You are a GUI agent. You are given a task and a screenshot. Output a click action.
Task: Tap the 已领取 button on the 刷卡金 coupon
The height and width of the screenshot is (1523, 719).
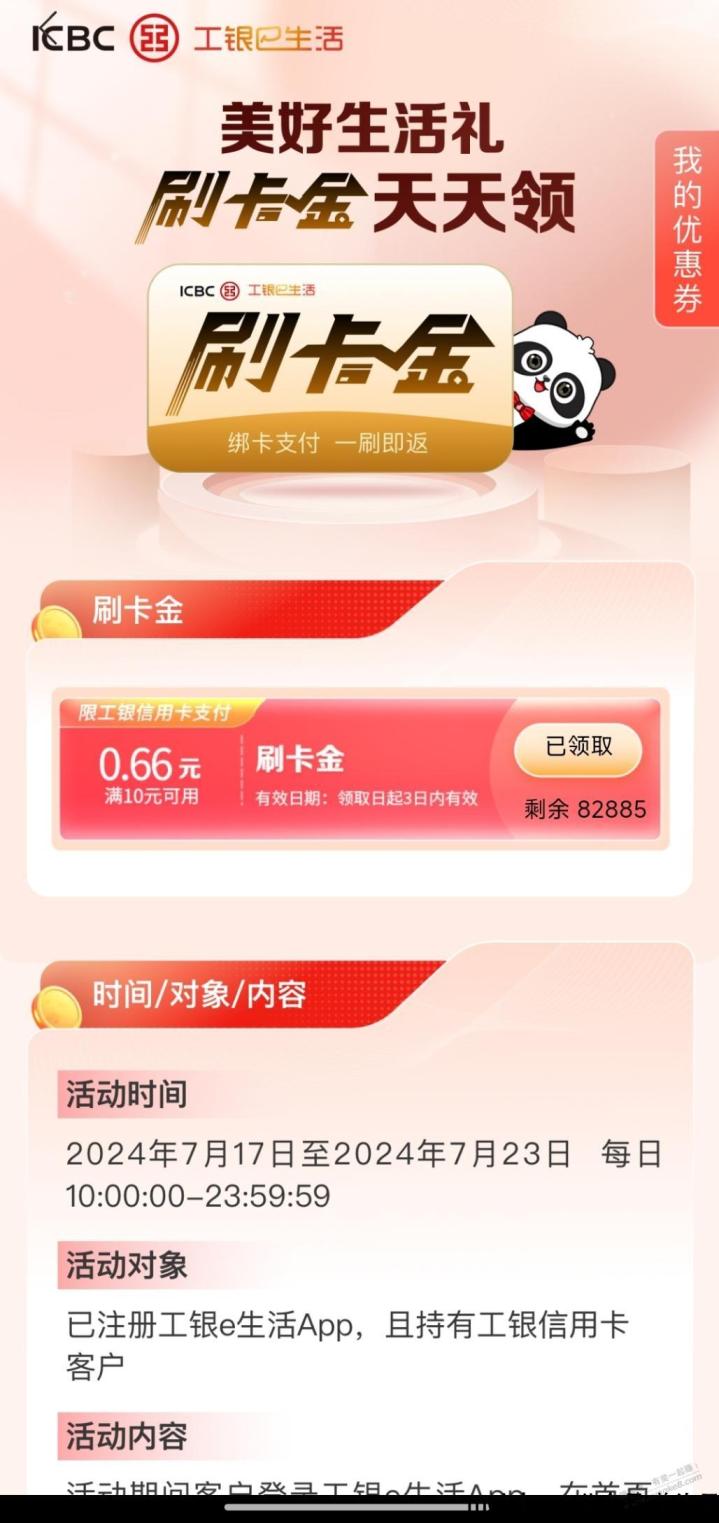578,748
